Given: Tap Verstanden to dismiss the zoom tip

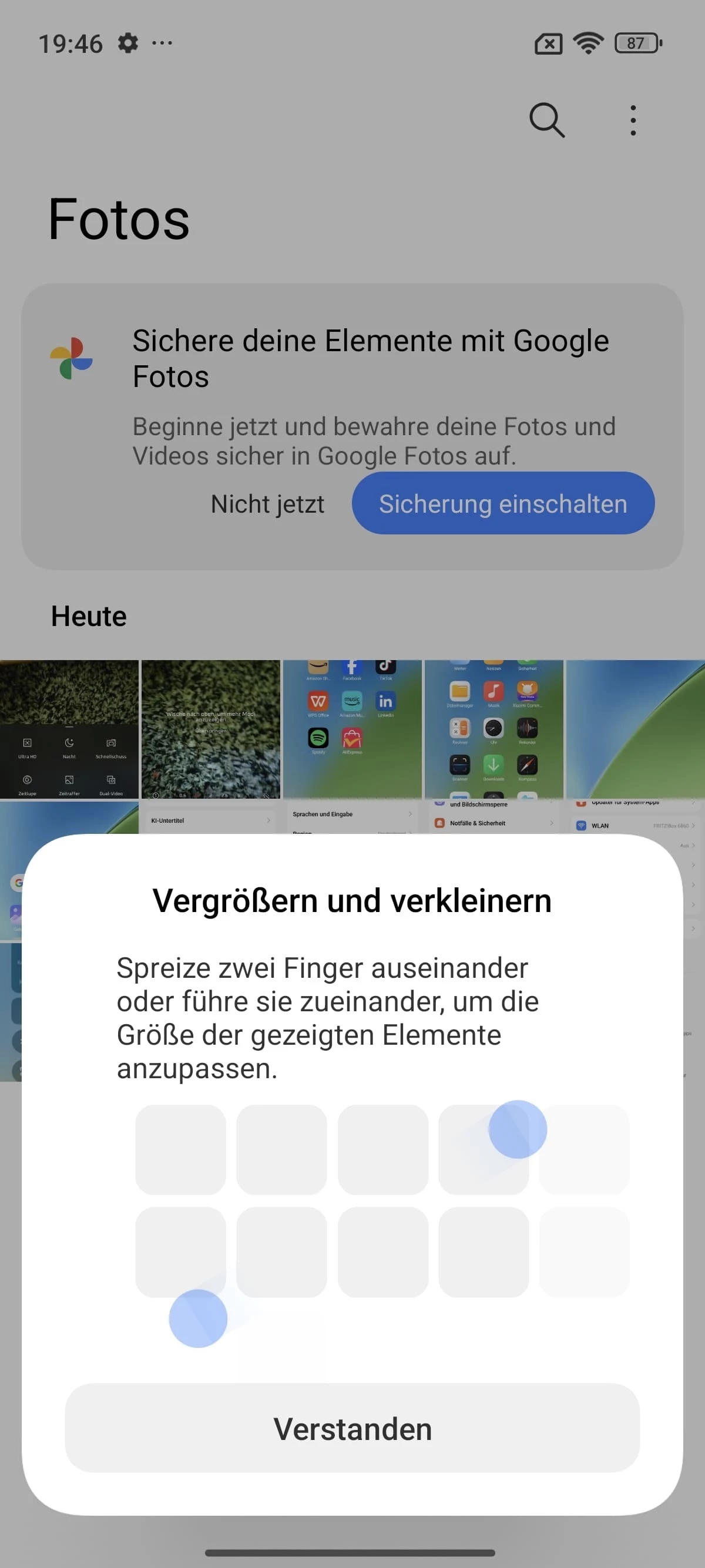Looking at the screenshot, I should [352, 1429].
